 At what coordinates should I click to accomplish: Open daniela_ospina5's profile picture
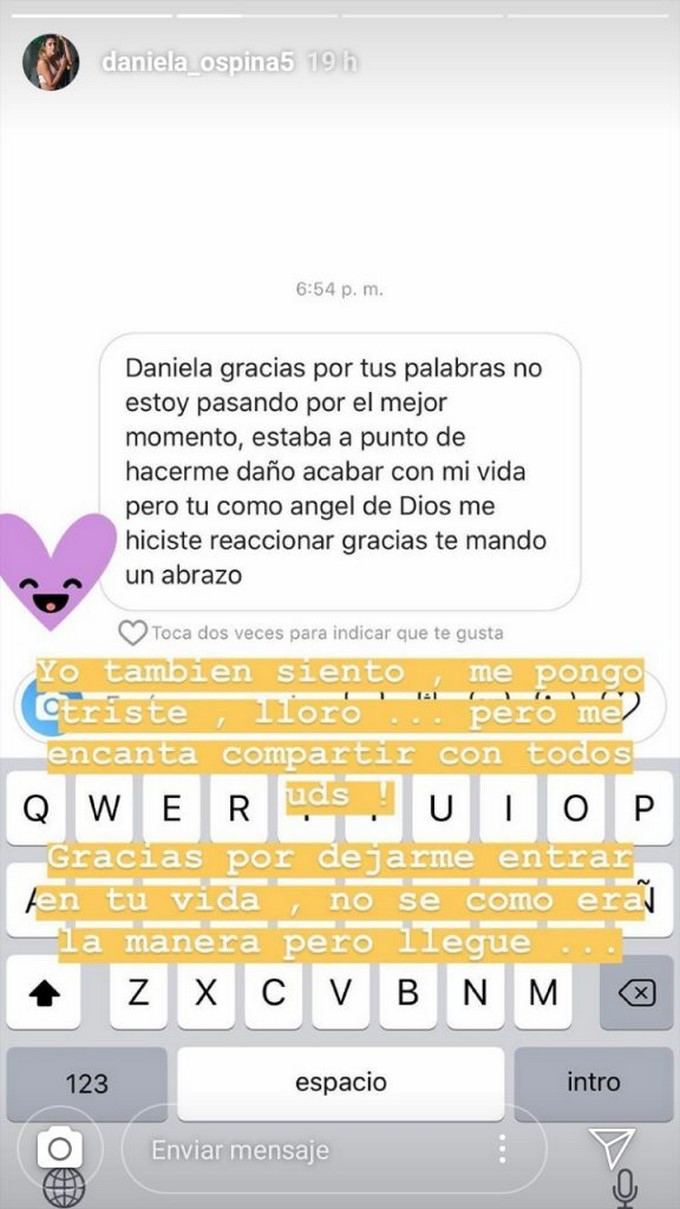[x=51, y=62]
